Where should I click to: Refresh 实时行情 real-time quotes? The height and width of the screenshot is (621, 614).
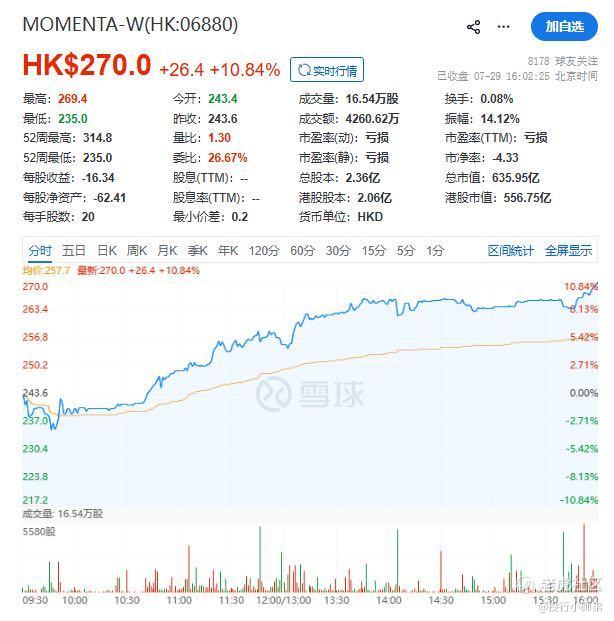click(x=327, y=70)
